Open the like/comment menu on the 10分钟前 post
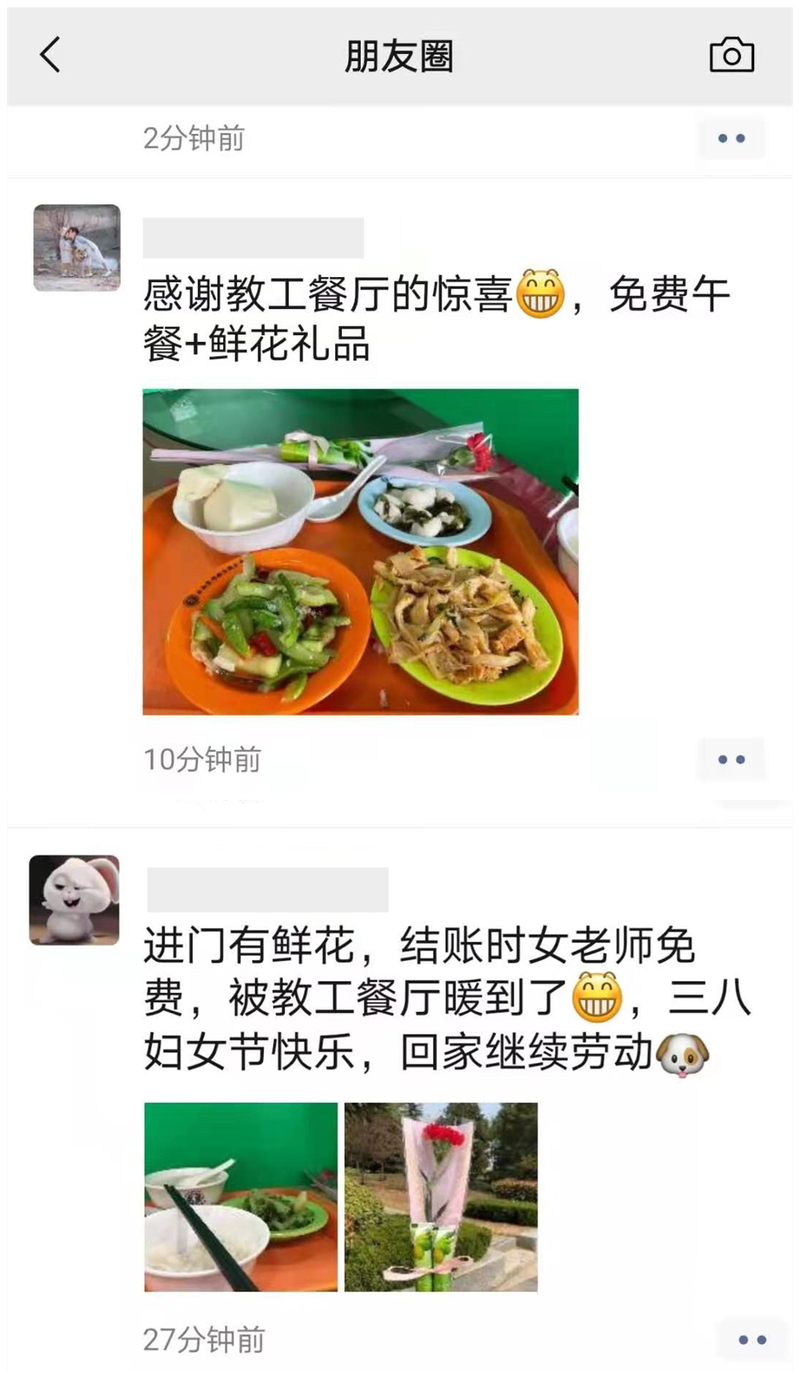799x1378 pixels. point(731,759)
